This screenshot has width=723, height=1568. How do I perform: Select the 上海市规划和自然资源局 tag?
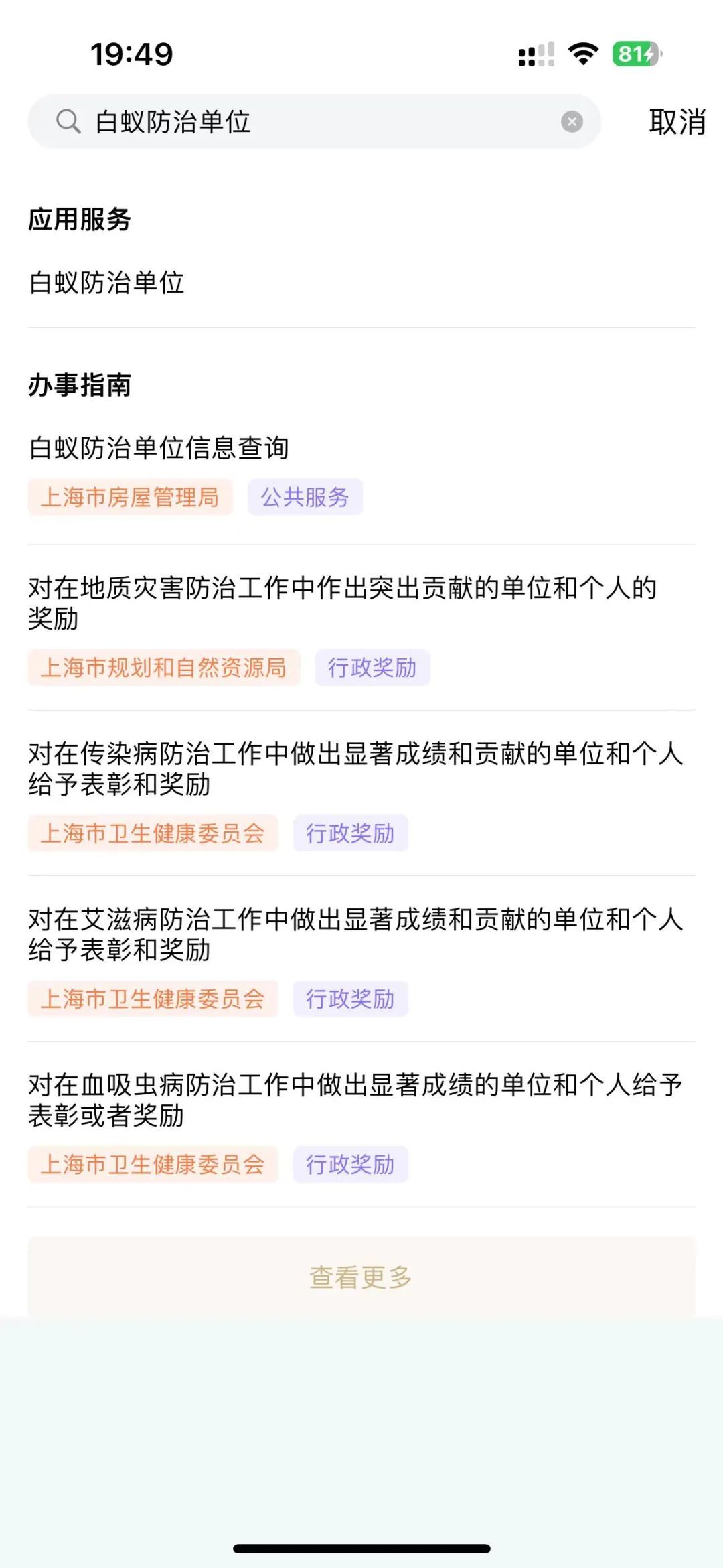coord(165,667)
